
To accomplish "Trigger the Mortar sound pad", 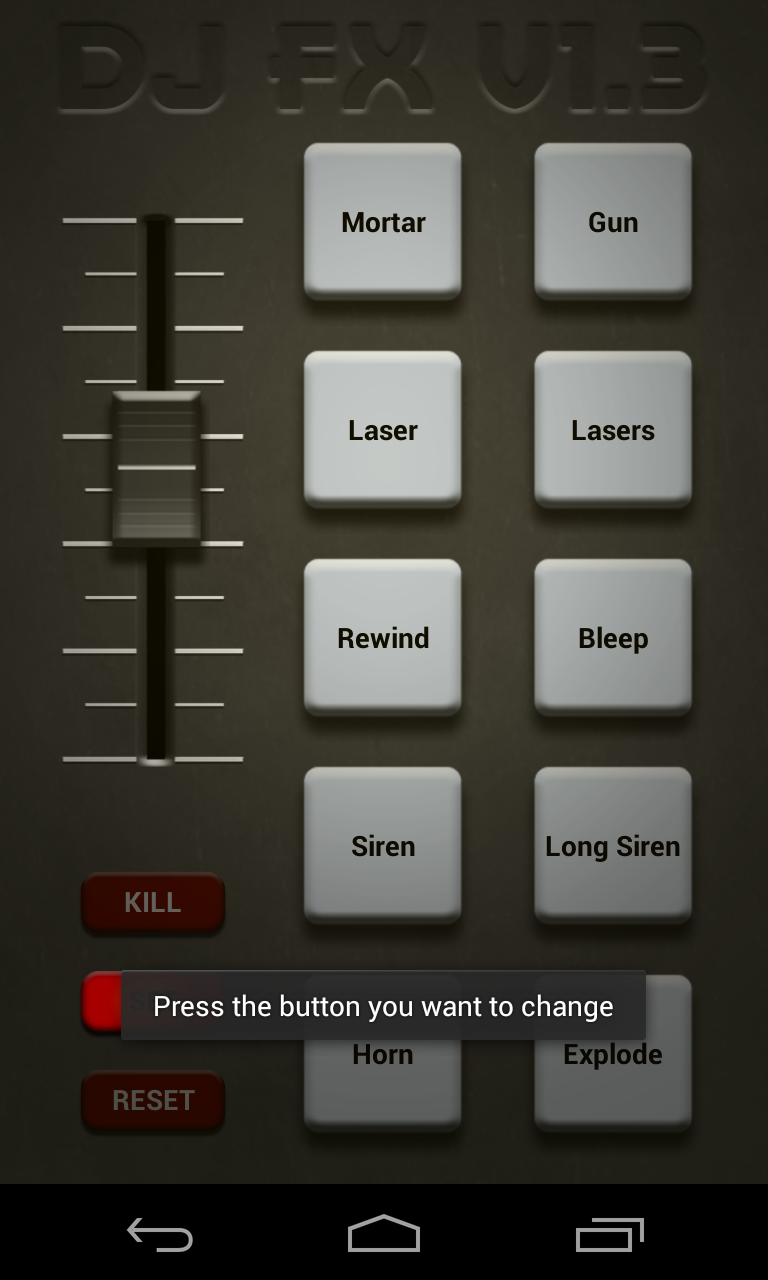I will 383,221.
